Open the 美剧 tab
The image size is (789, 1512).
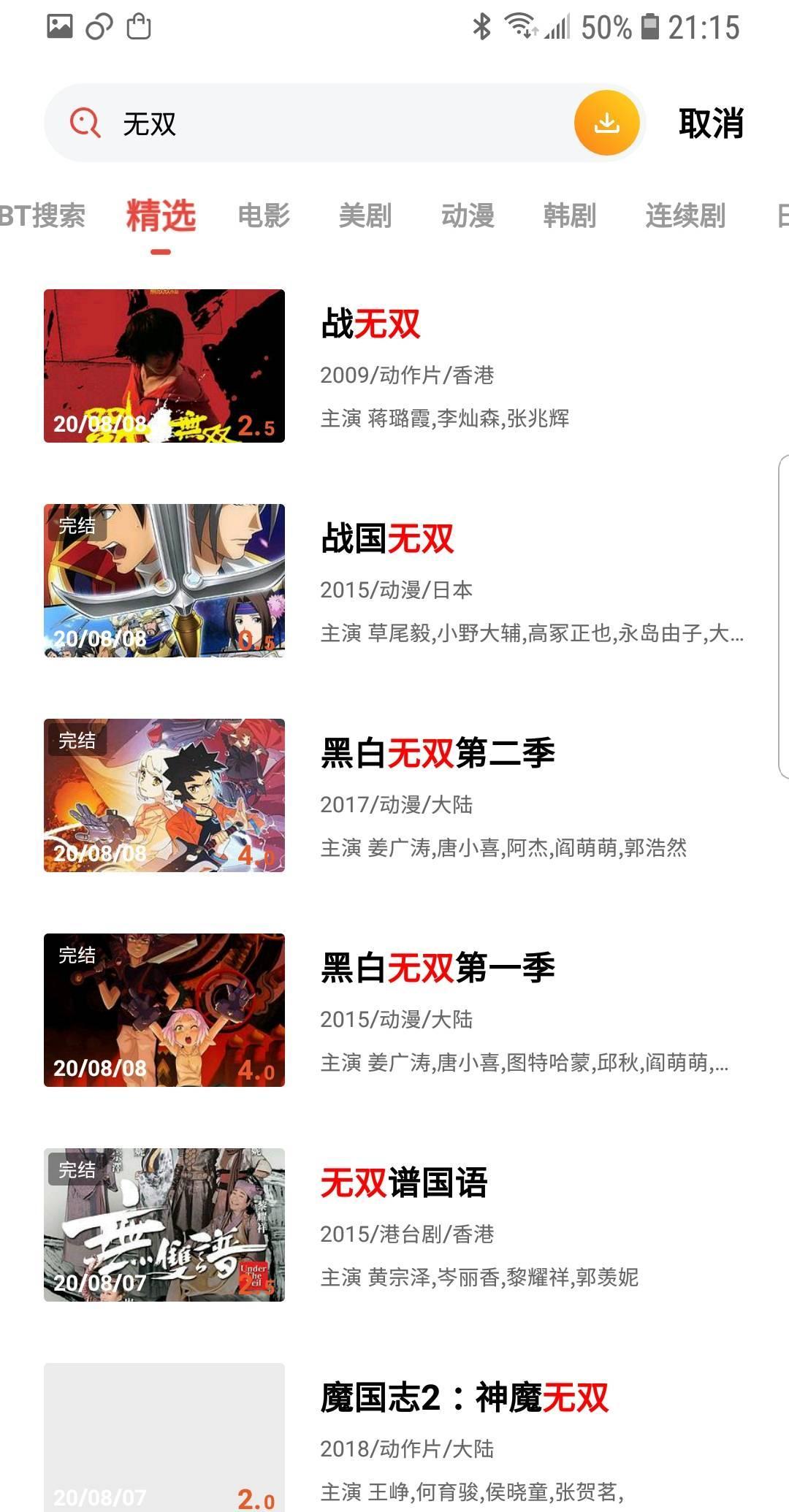(x=365, y=215)
